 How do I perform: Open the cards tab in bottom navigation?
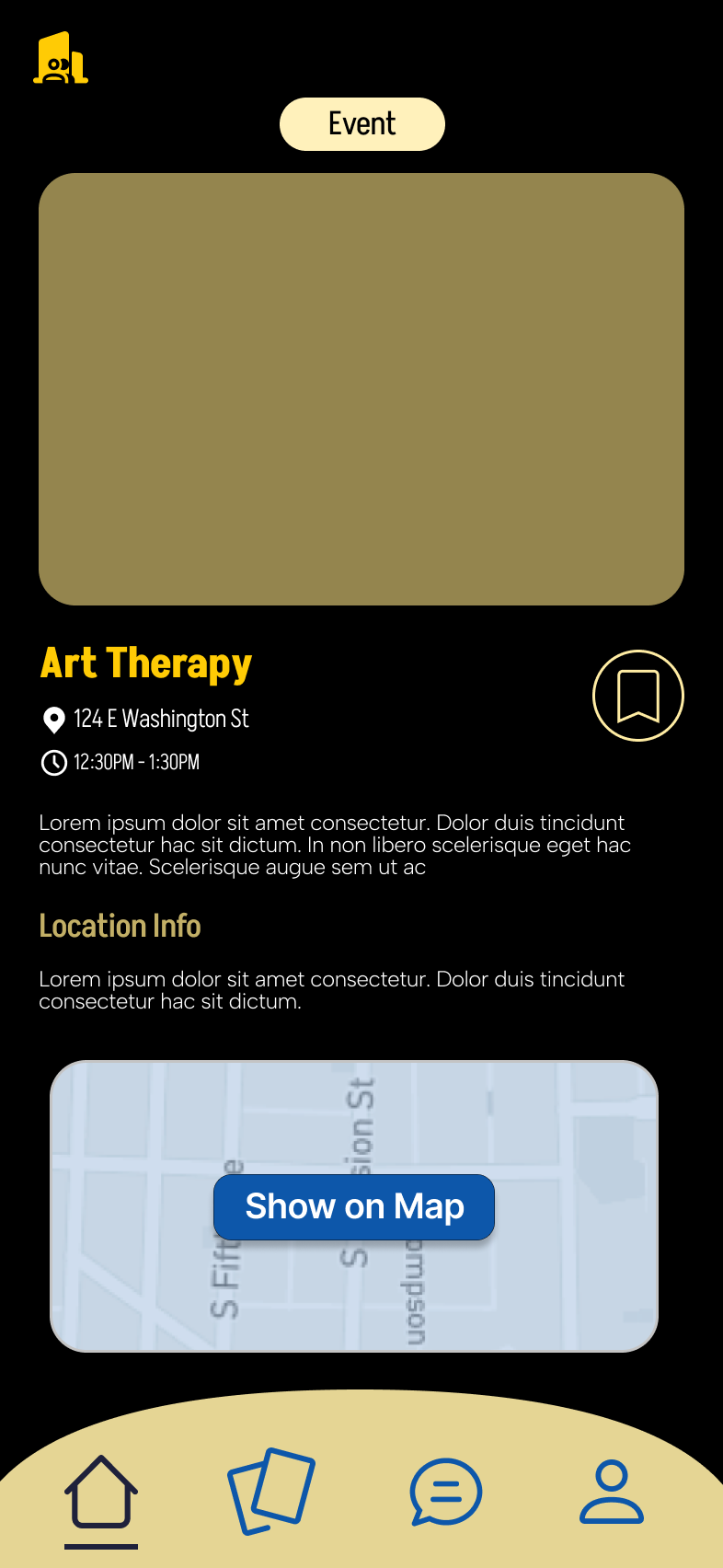[x=270, y=1492]
